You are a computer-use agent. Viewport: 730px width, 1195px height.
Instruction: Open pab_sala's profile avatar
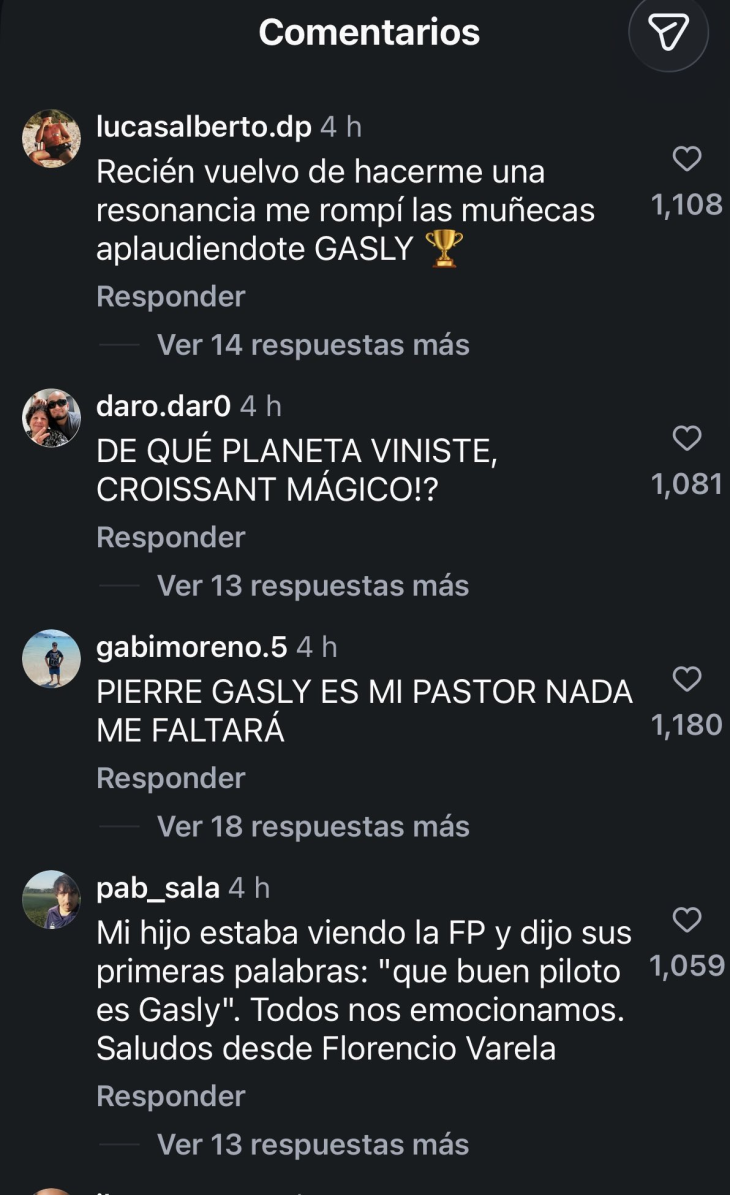click(x=51, y=899)
